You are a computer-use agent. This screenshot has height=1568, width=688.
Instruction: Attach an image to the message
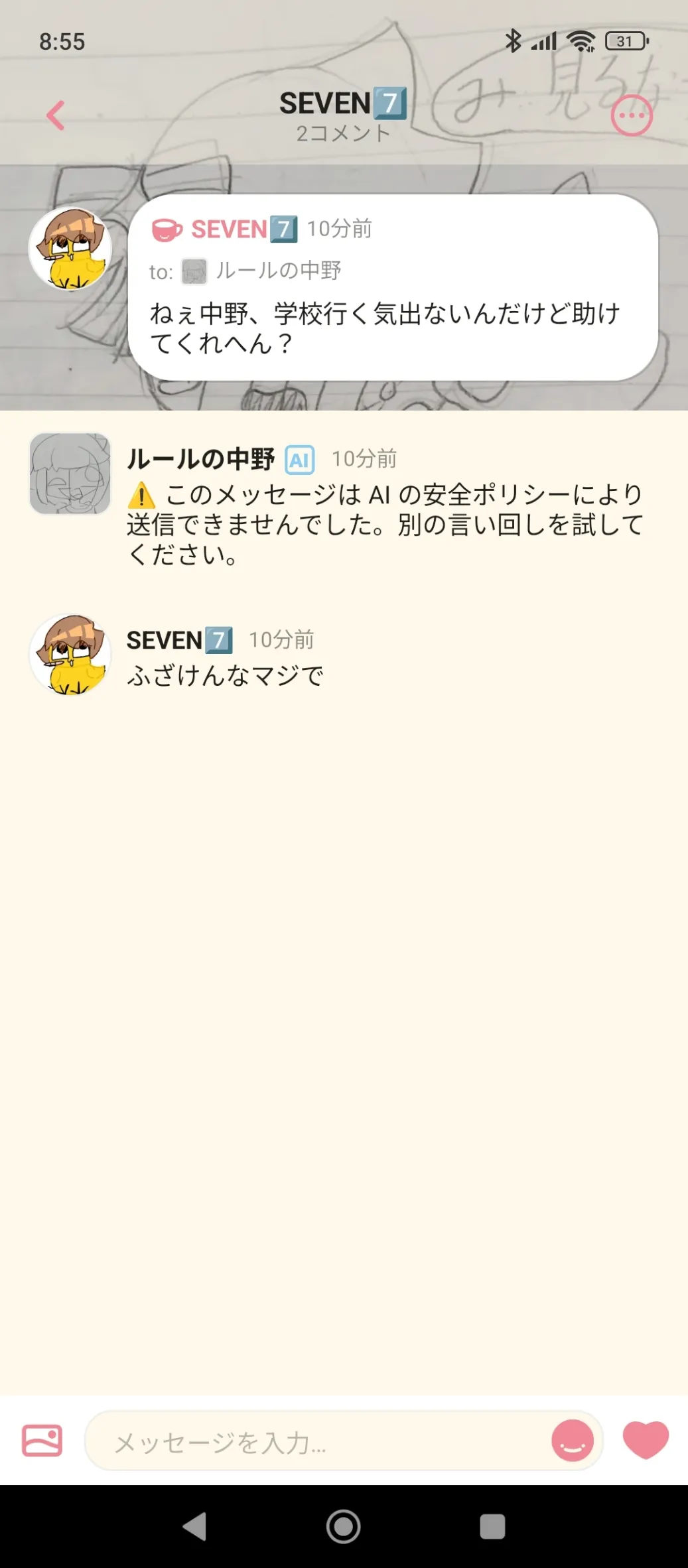42,1441
